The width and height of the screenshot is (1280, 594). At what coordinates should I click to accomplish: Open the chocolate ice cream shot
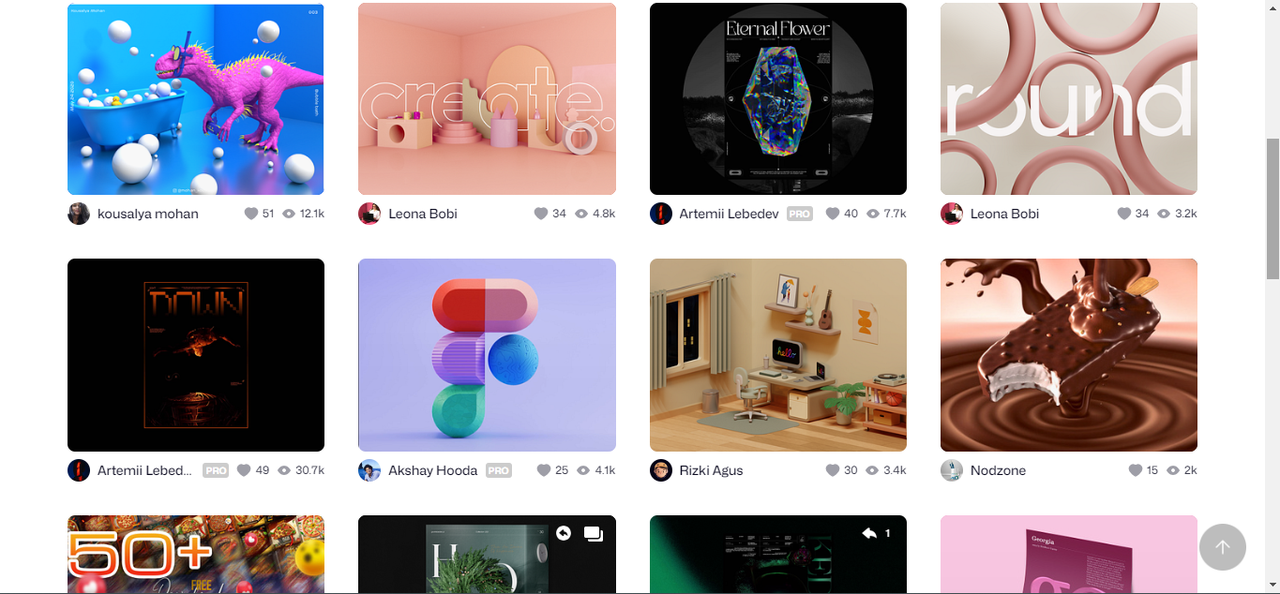pos(1068,355)
